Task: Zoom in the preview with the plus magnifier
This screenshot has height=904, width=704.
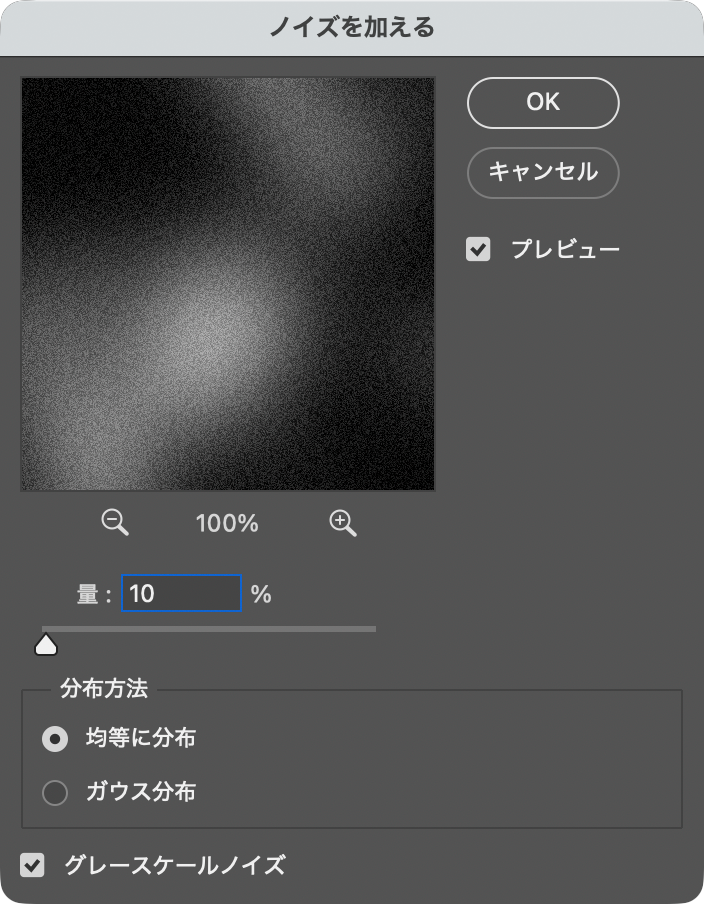Action: point(343,522)
